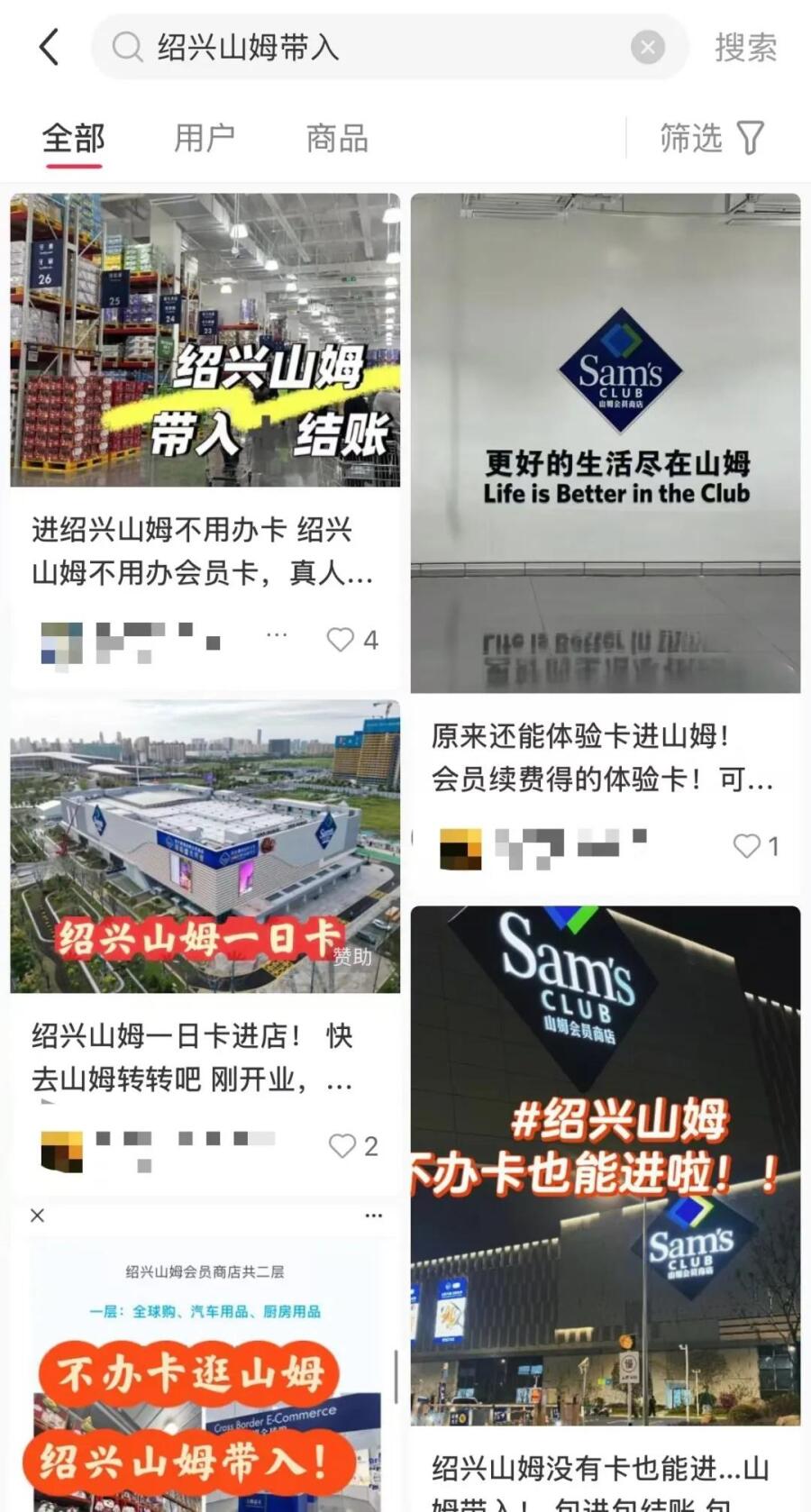Open more options on 进绍兴山姆不用办卡 post
The height and width of the screenshot is (1512, 811).
277,635
